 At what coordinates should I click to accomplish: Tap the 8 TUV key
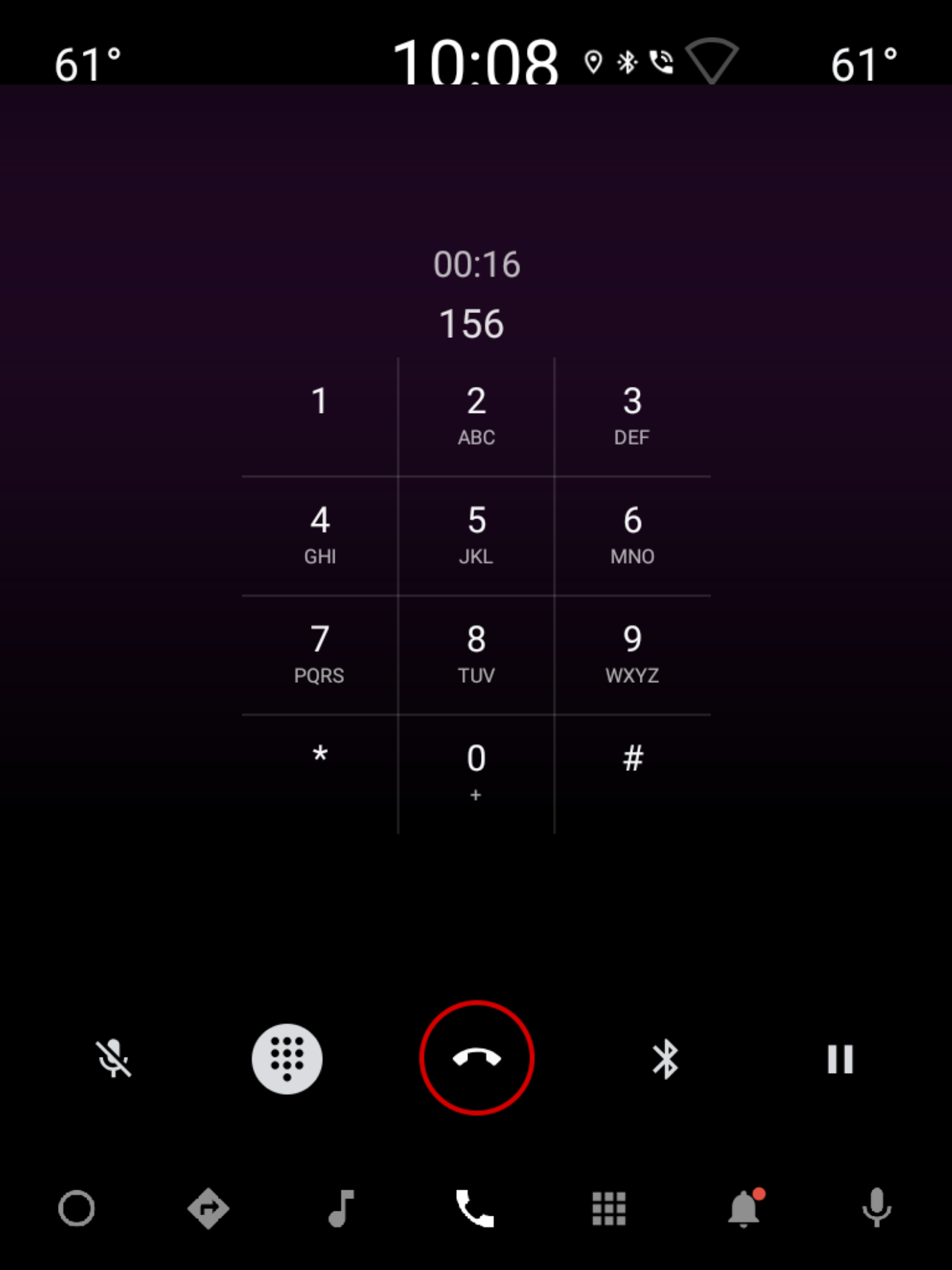tap(476, 653)
